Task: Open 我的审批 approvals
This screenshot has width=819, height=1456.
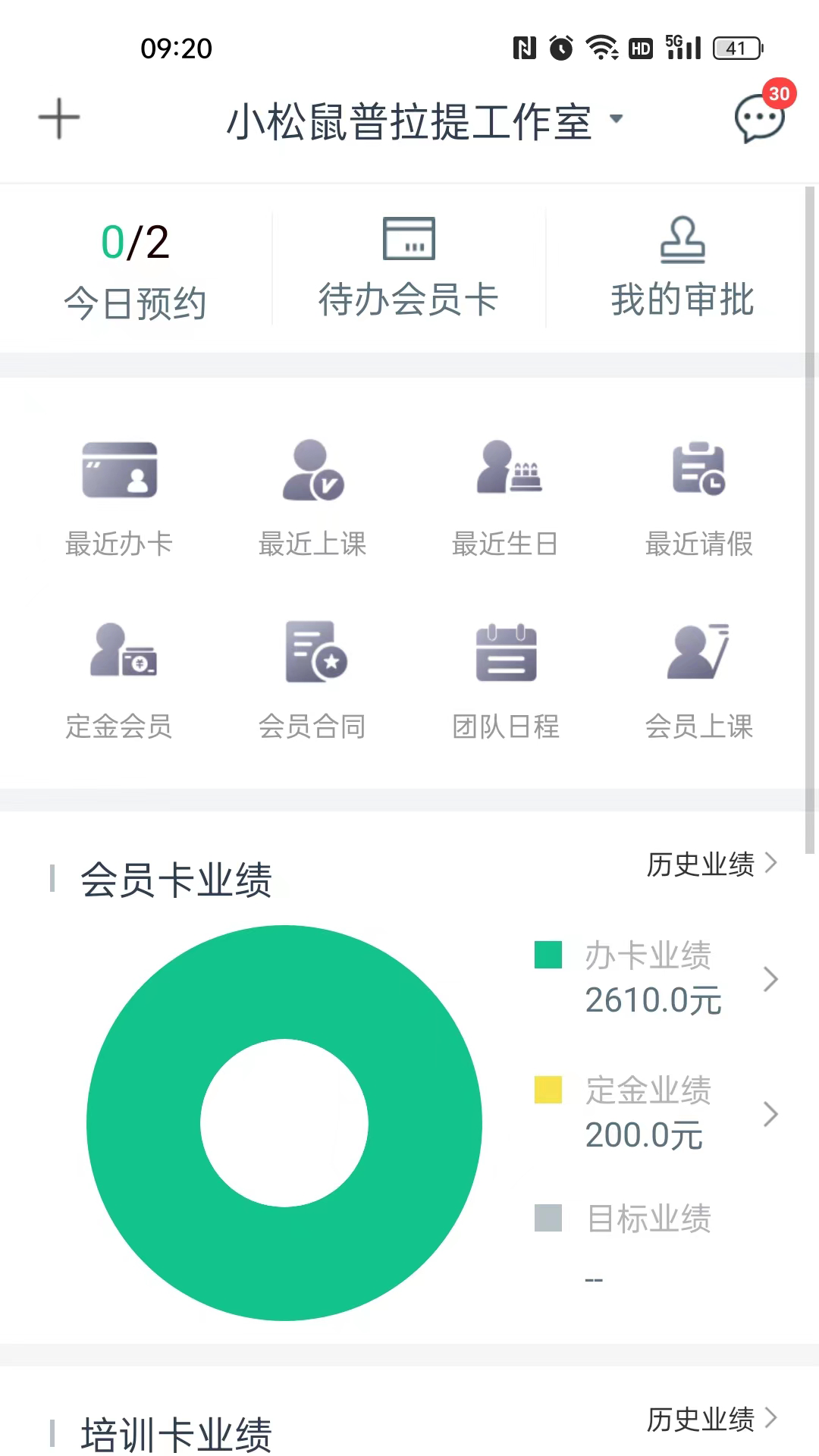Action: (x=682, y=265)
